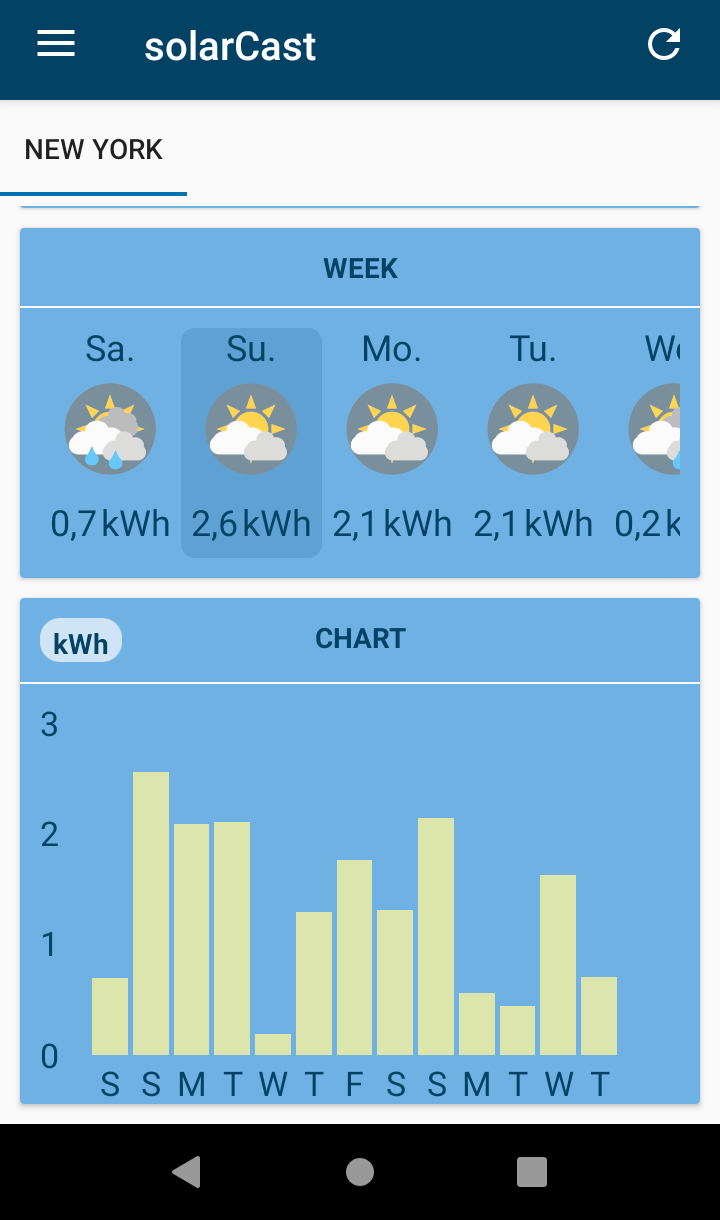720x1220 pixels.
Task: Go to the home screen
Action: pyautogui.click(x=360, y=1171)
